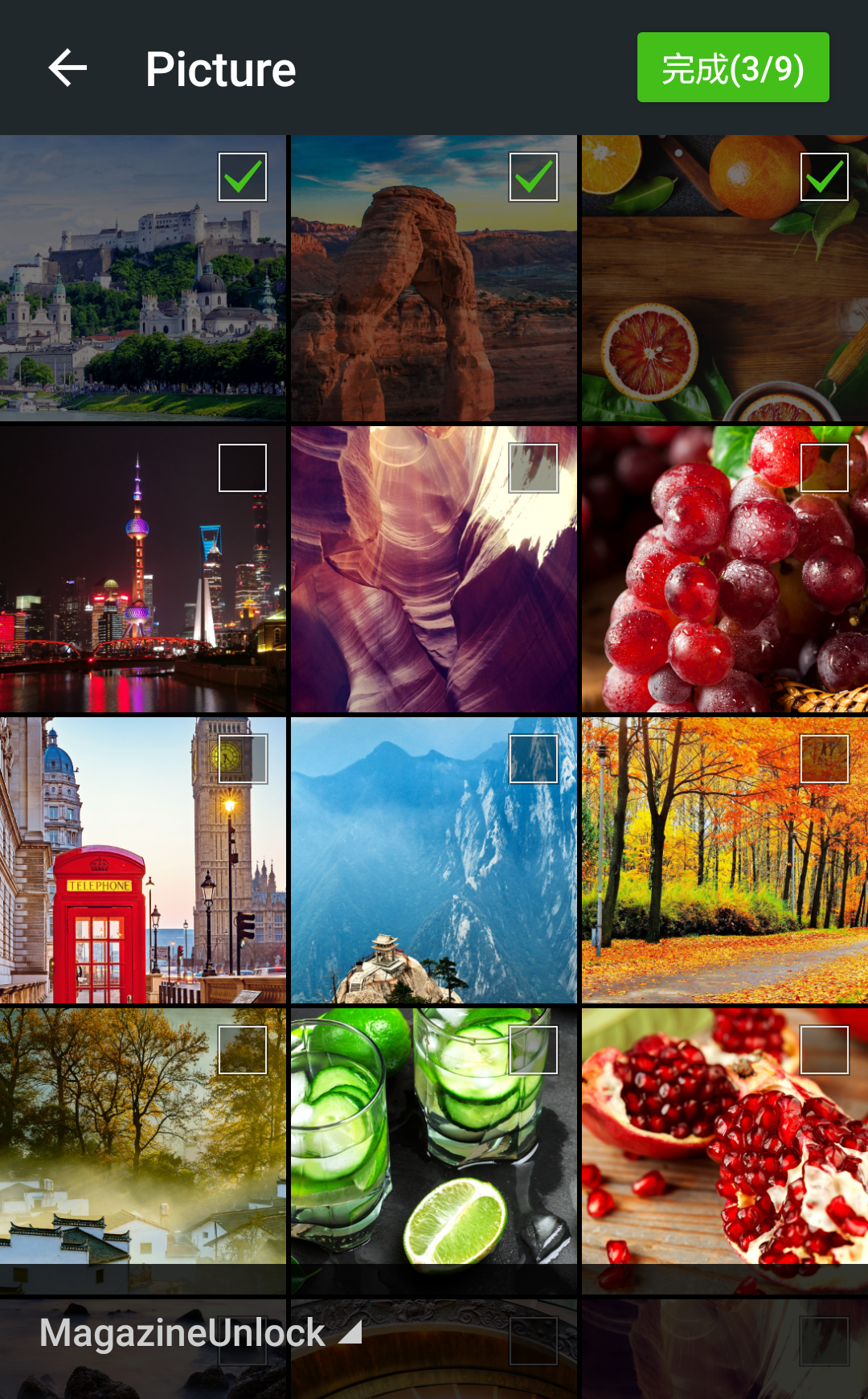Deselect the red rock arch photo

click(534, 177)
